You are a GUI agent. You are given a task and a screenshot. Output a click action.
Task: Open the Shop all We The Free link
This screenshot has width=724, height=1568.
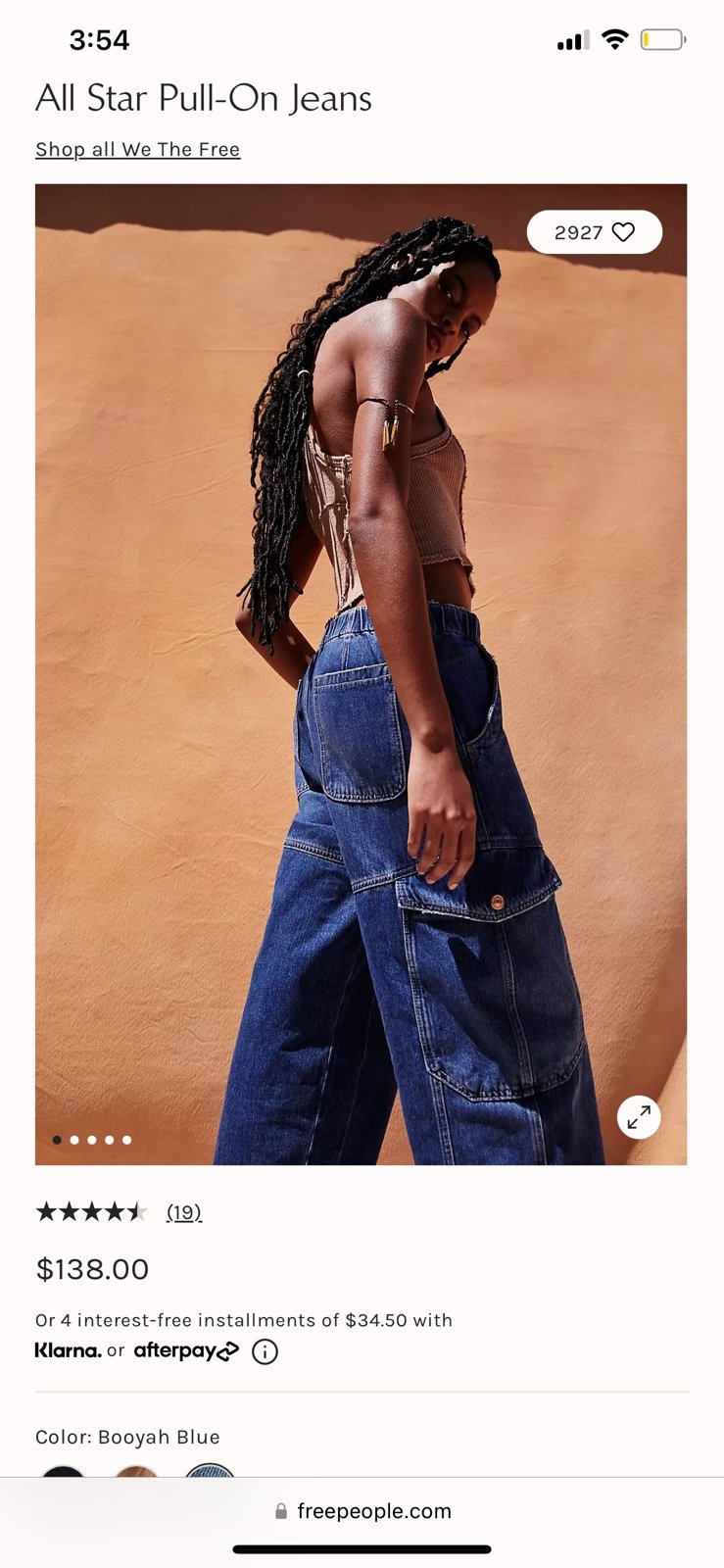pyautogui.click(x=138, y=149)
